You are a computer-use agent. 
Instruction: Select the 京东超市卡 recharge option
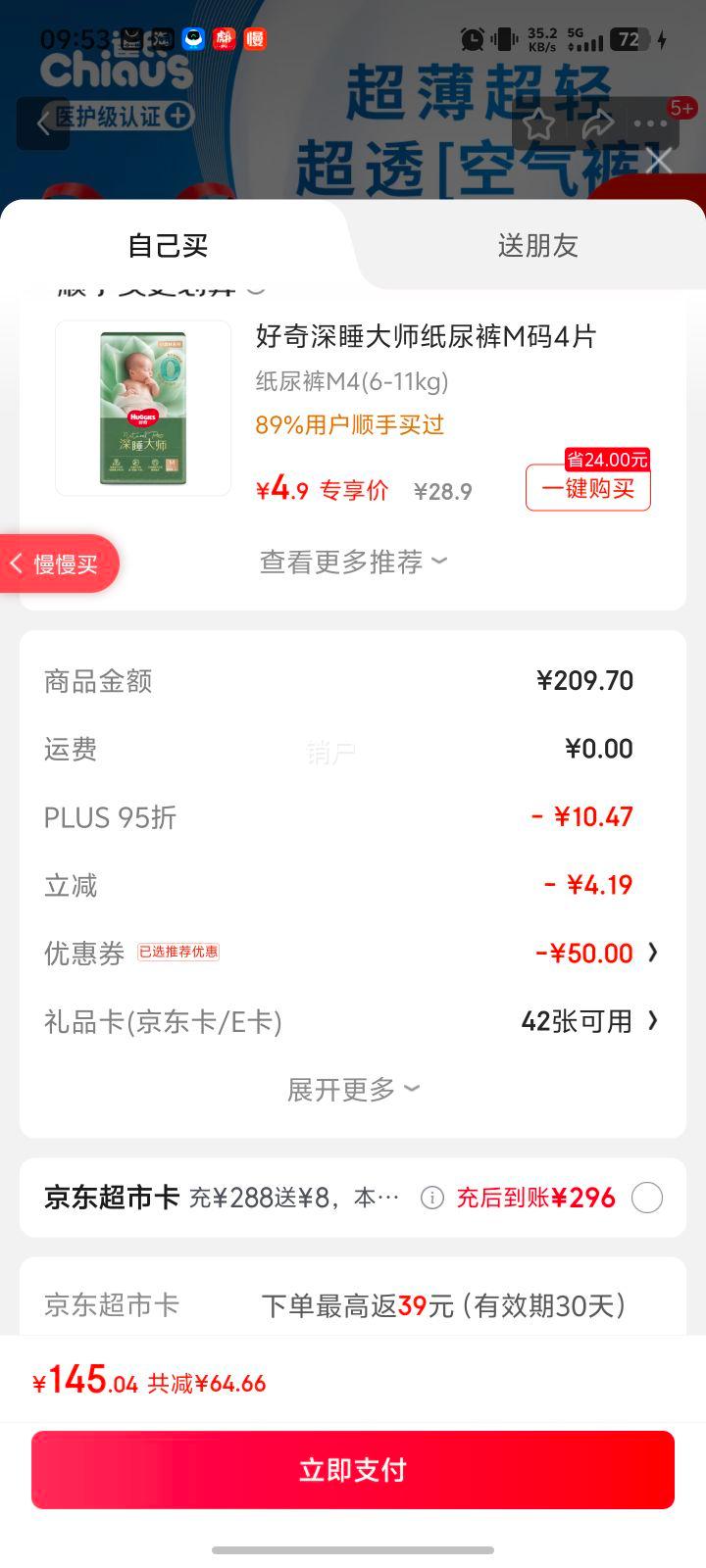coord(647,1198)
